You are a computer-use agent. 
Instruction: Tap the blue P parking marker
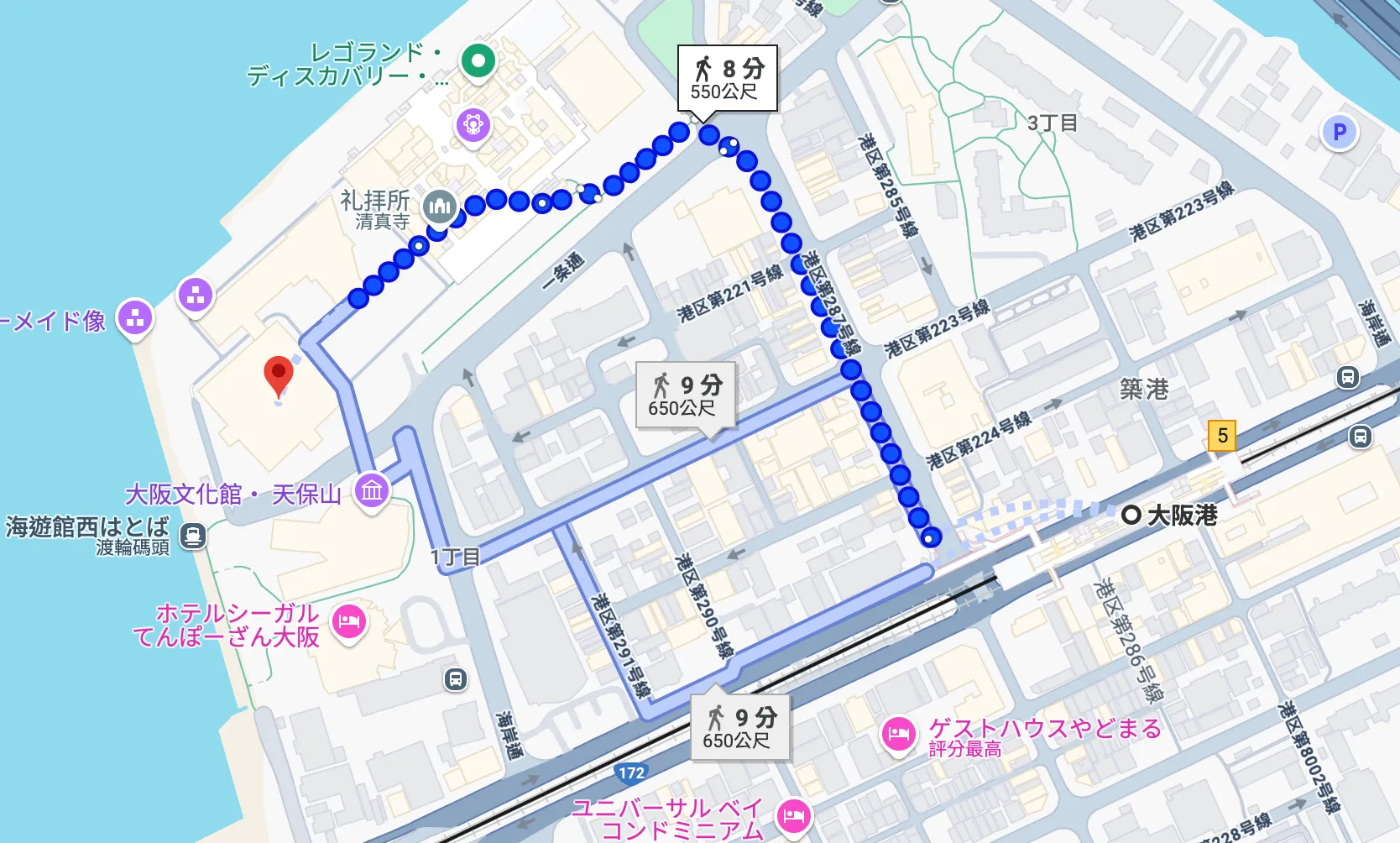(x=1339, y=132)
